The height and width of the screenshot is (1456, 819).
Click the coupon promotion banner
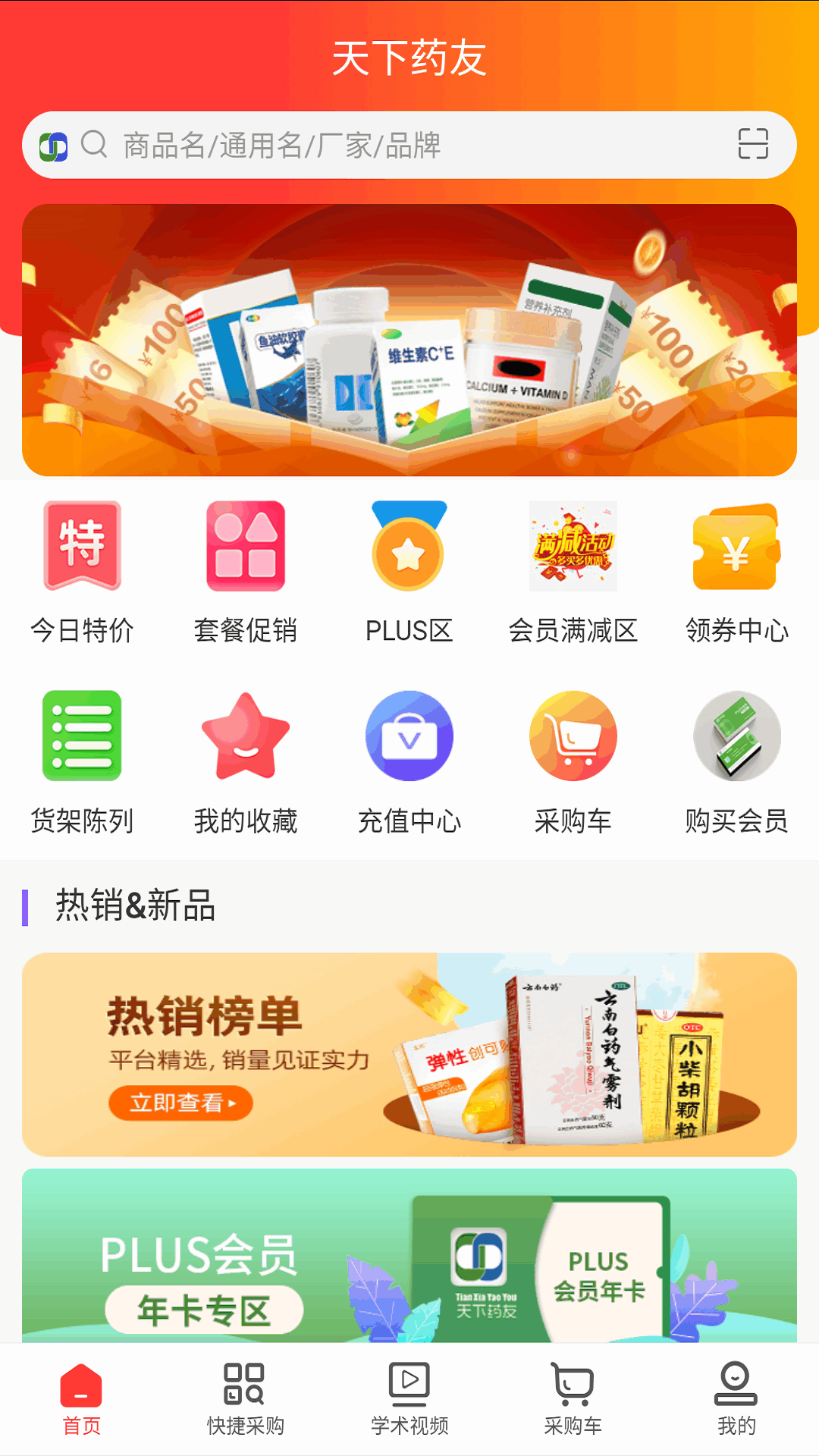click(x=409, y=337)
